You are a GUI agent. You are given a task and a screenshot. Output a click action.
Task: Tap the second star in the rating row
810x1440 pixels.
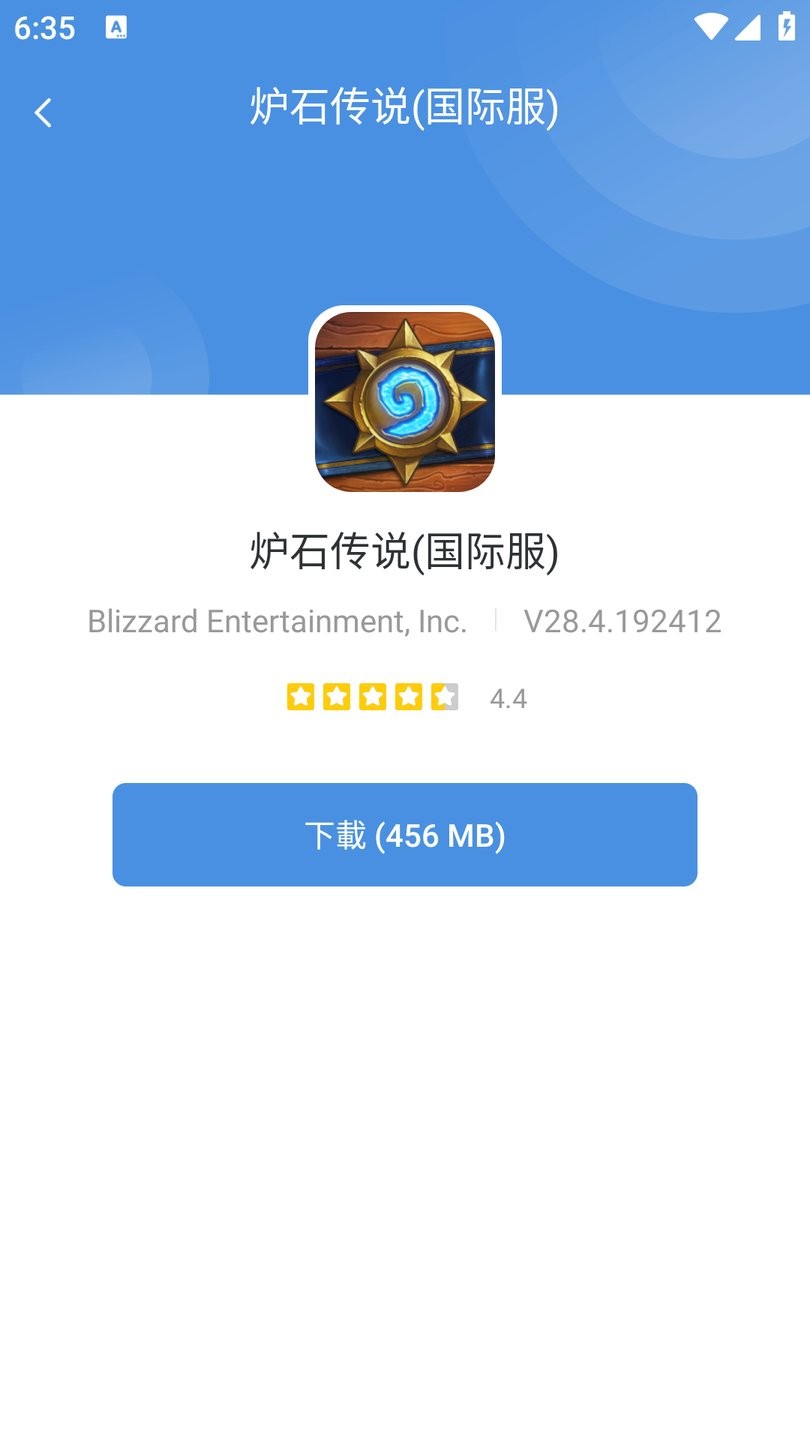click(336, 697)
